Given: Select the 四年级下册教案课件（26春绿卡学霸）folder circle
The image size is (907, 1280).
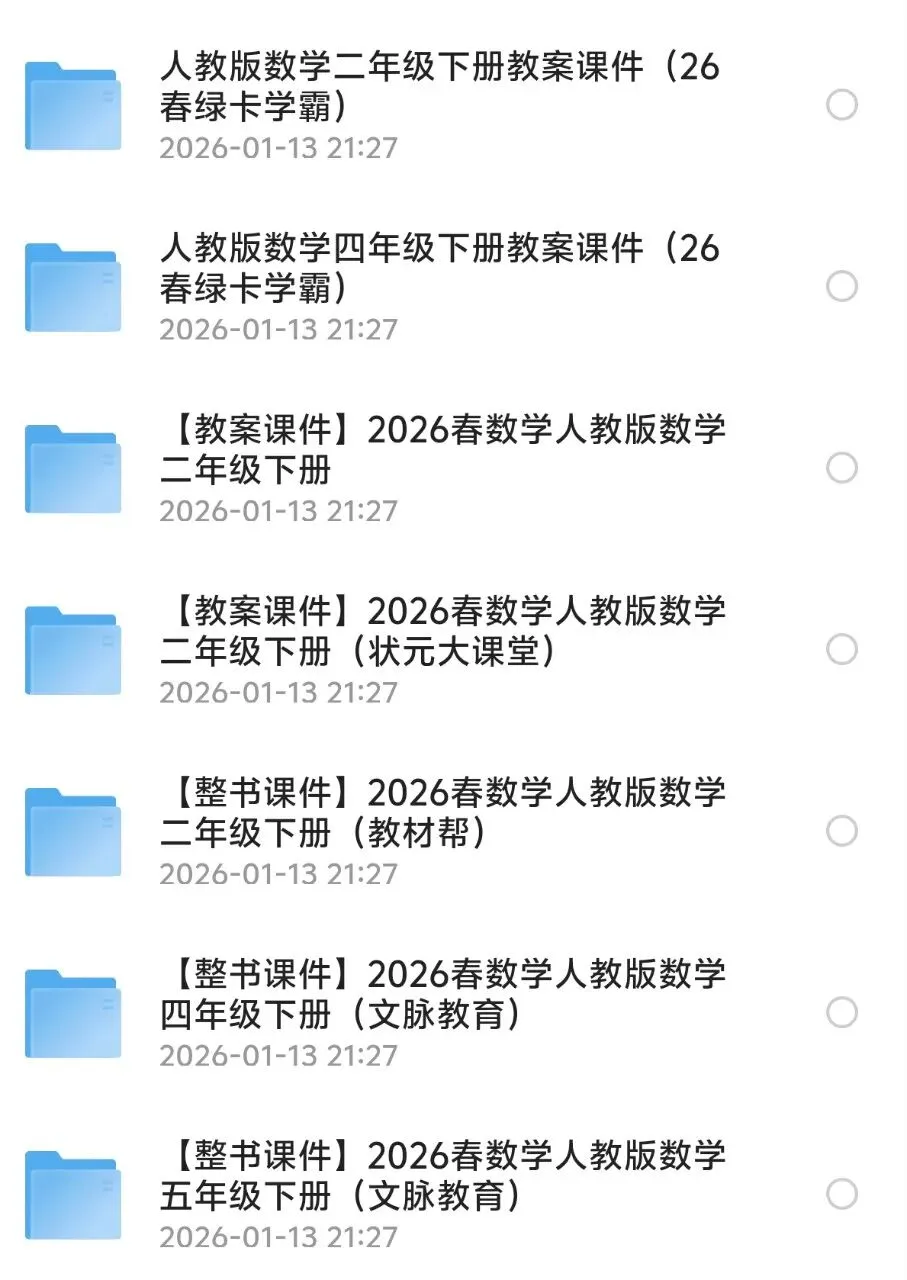Looking at the screenshot, I should [842, 287].
